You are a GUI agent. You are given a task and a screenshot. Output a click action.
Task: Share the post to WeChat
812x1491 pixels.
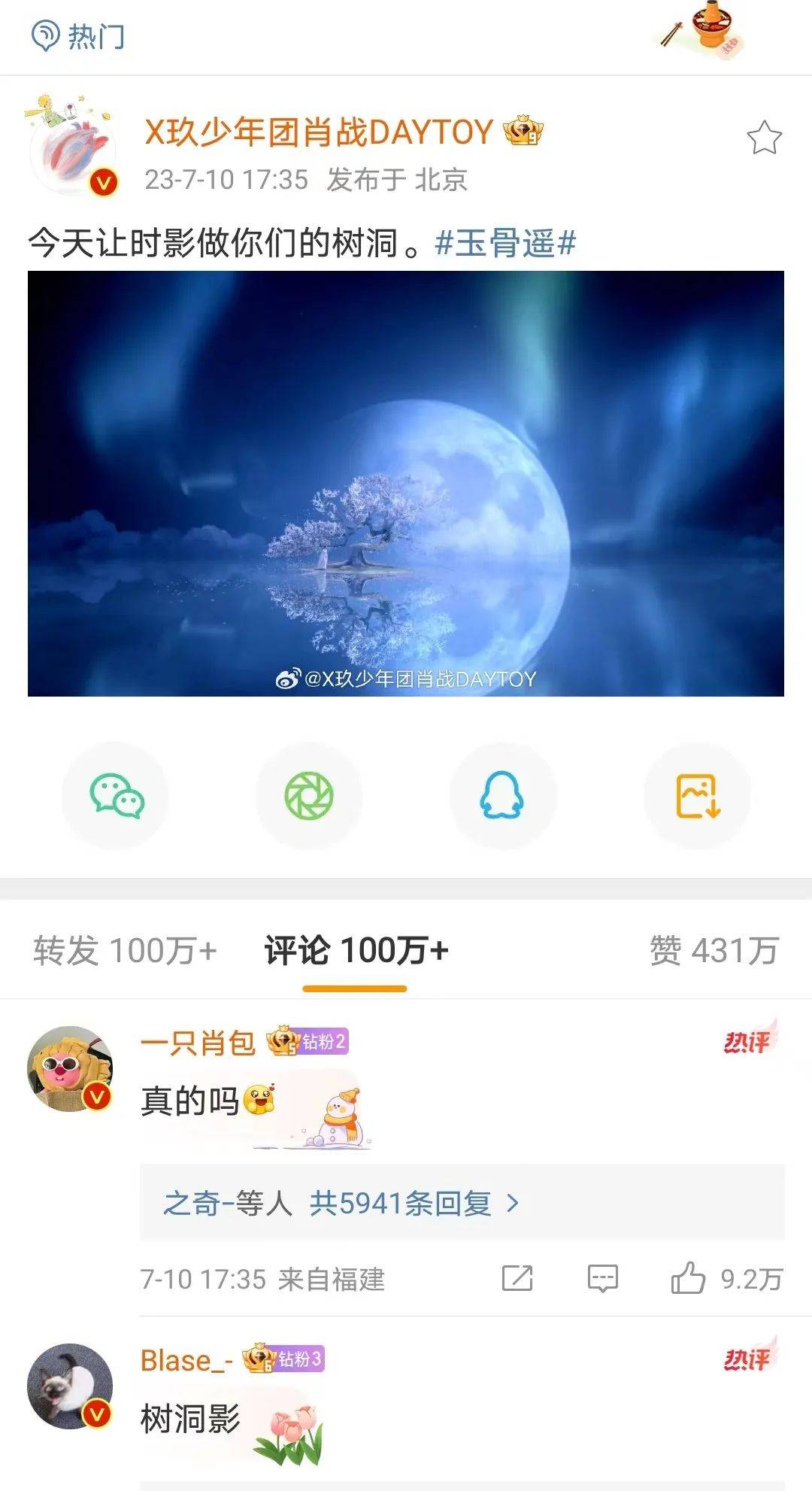116,796
